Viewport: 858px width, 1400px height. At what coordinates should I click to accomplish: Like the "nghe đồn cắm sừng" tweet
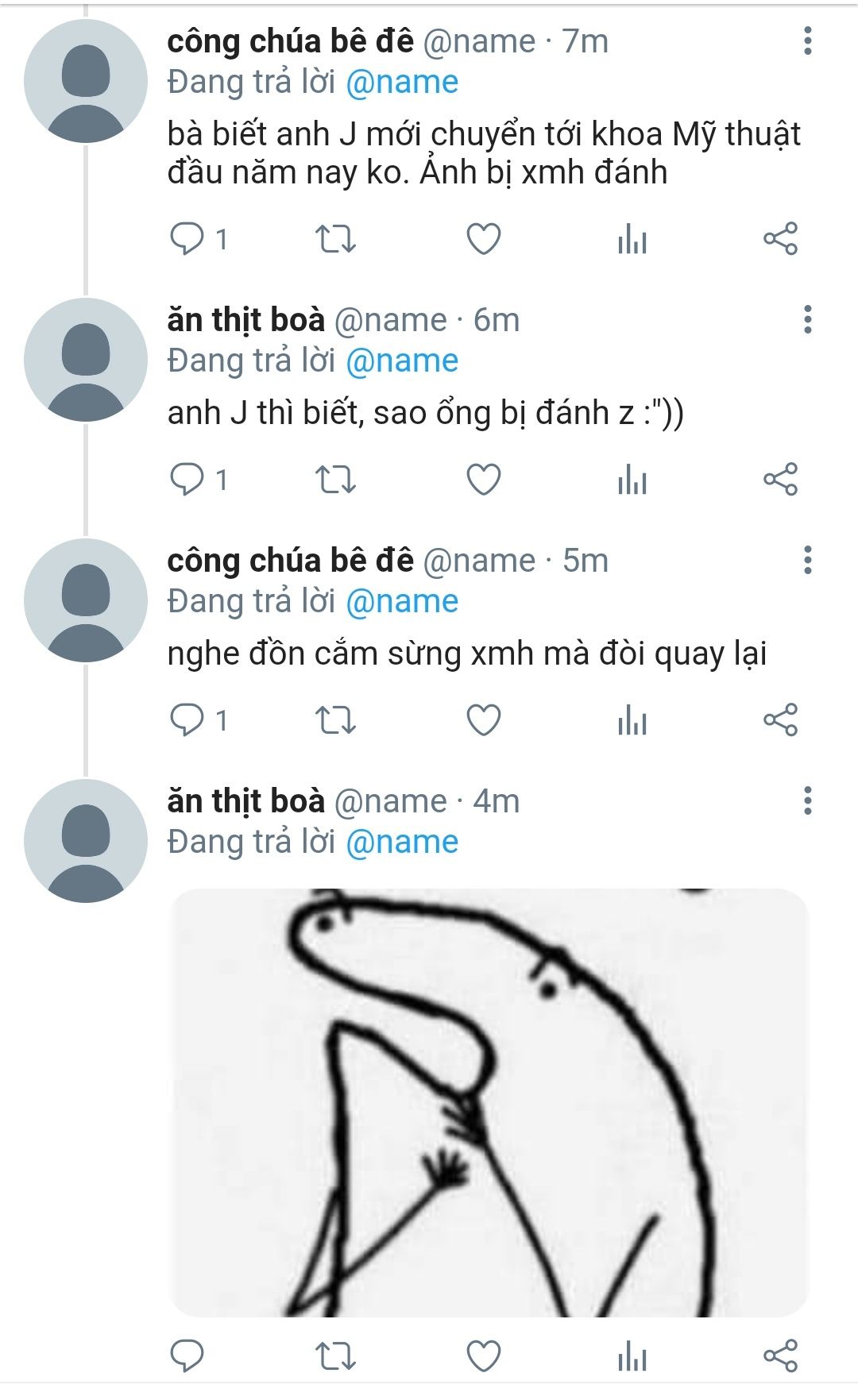pyautogui.click(x=483, y=720)
